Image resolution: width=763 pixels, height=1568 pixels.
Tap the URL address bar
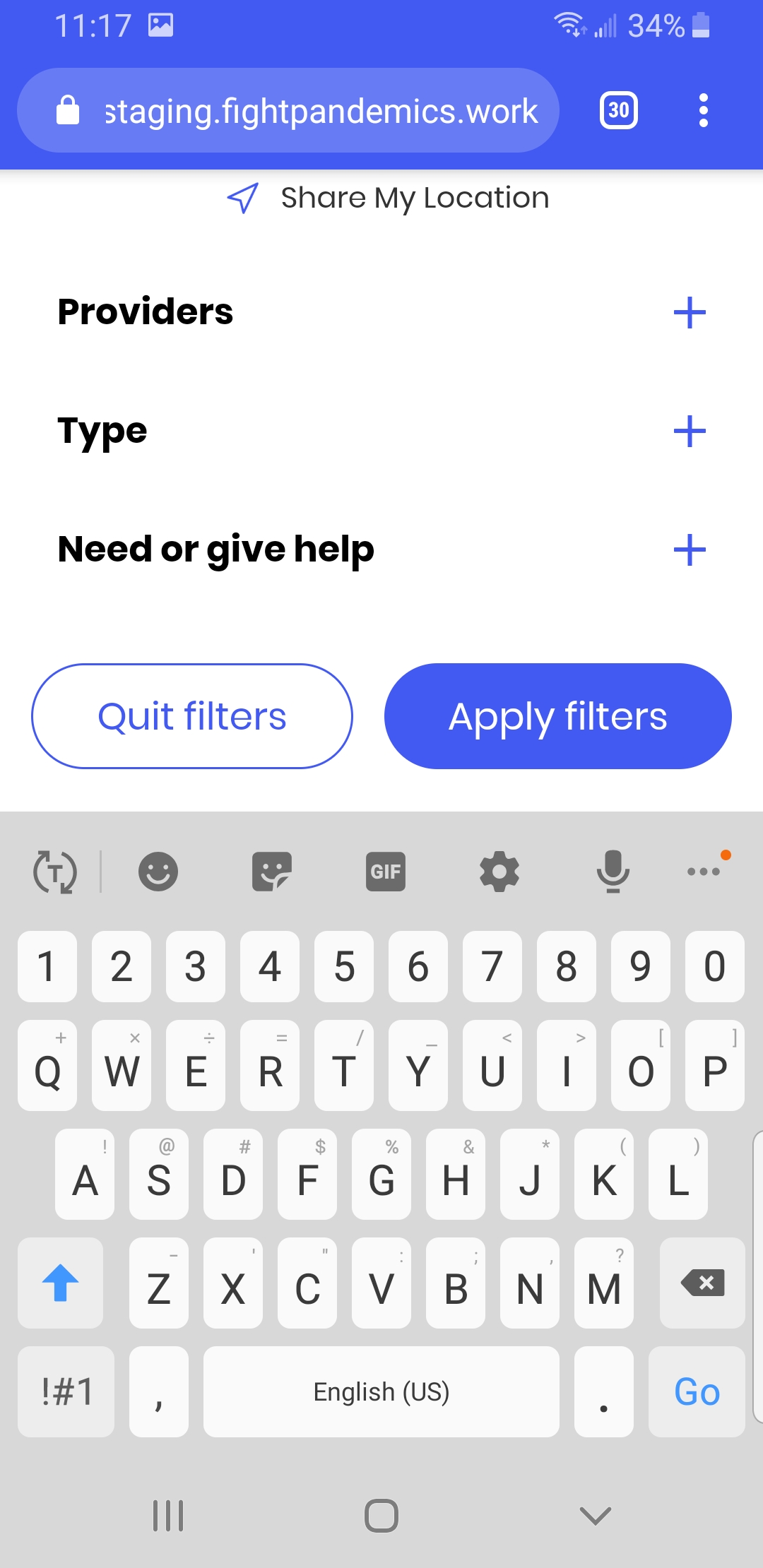click(x=288, y=110)
